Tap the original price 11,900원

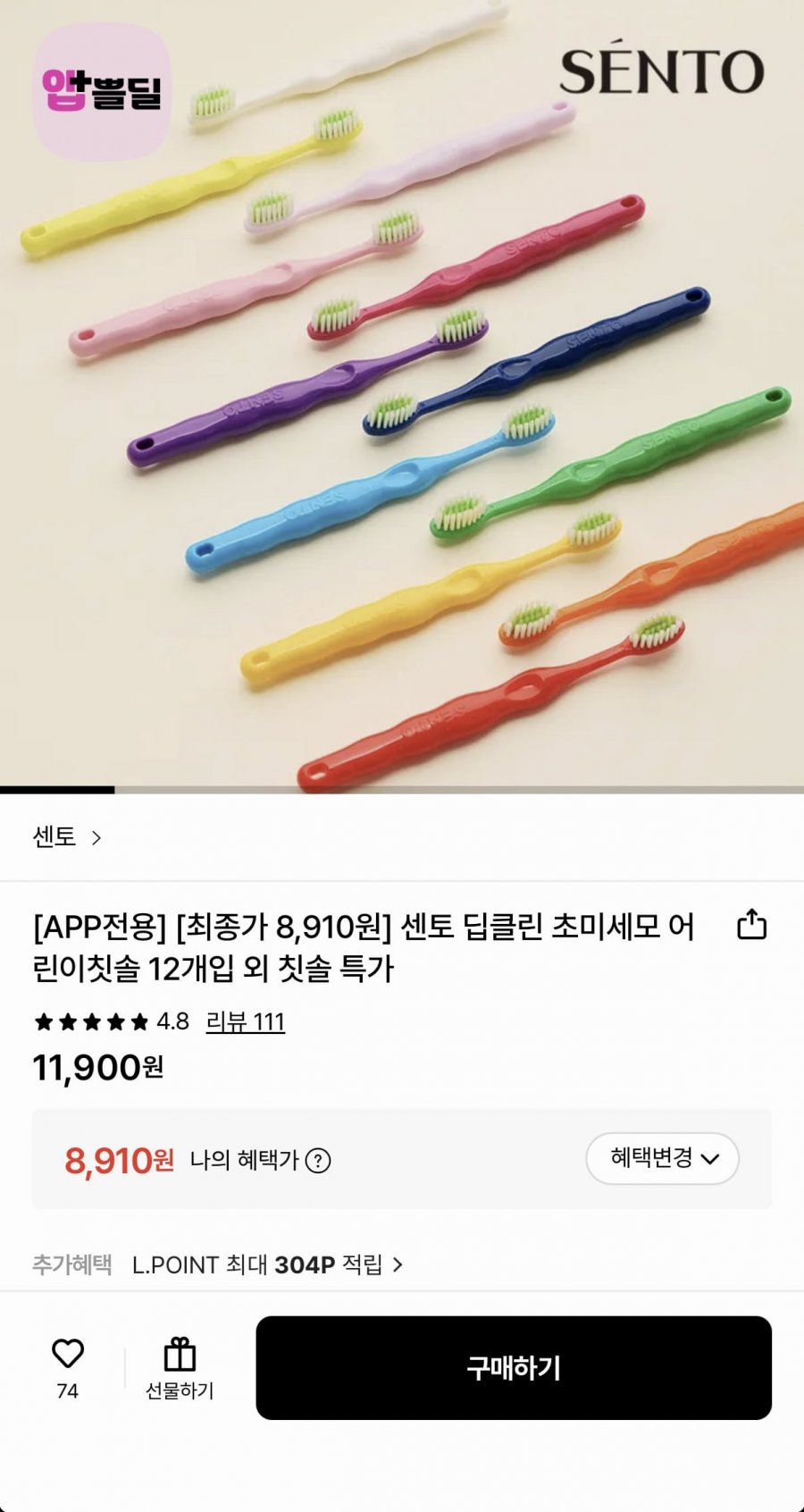tap(98, 1068)
